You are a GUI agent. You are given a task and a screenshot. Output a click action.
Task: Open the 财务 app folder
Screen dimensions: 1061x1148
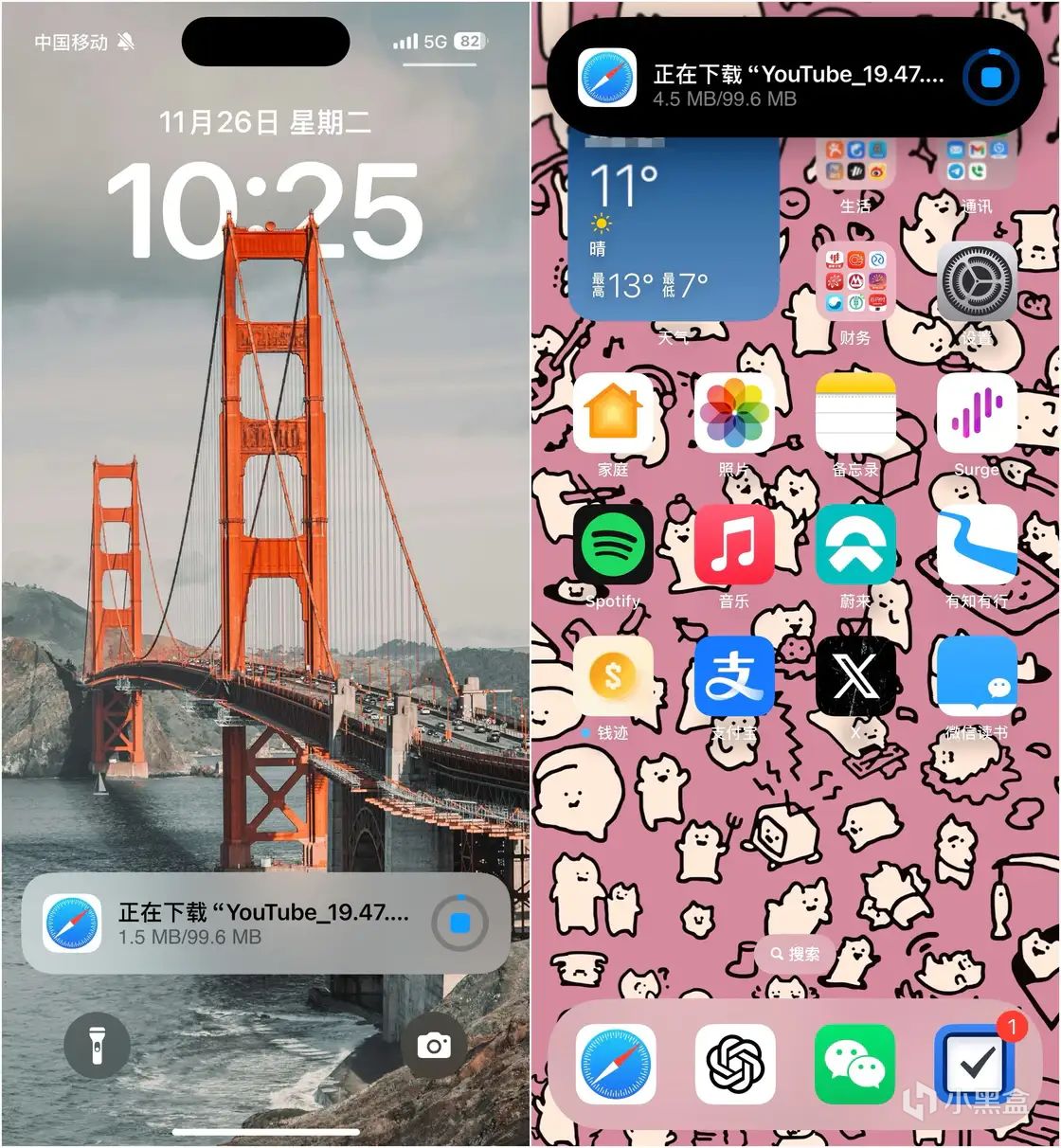pyautogui.click(x=855, y=283)
